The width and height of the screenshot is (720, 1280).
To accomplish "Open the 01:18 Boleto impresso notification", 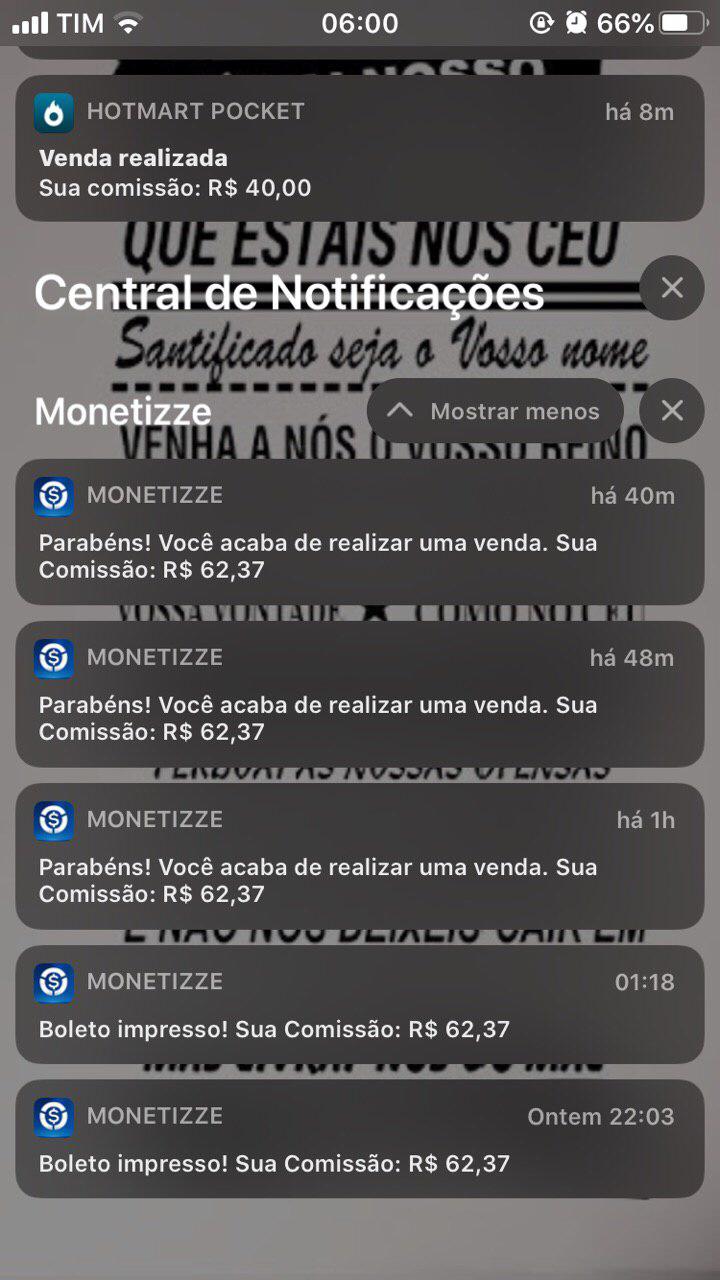I will click(x=360, y=1005).
